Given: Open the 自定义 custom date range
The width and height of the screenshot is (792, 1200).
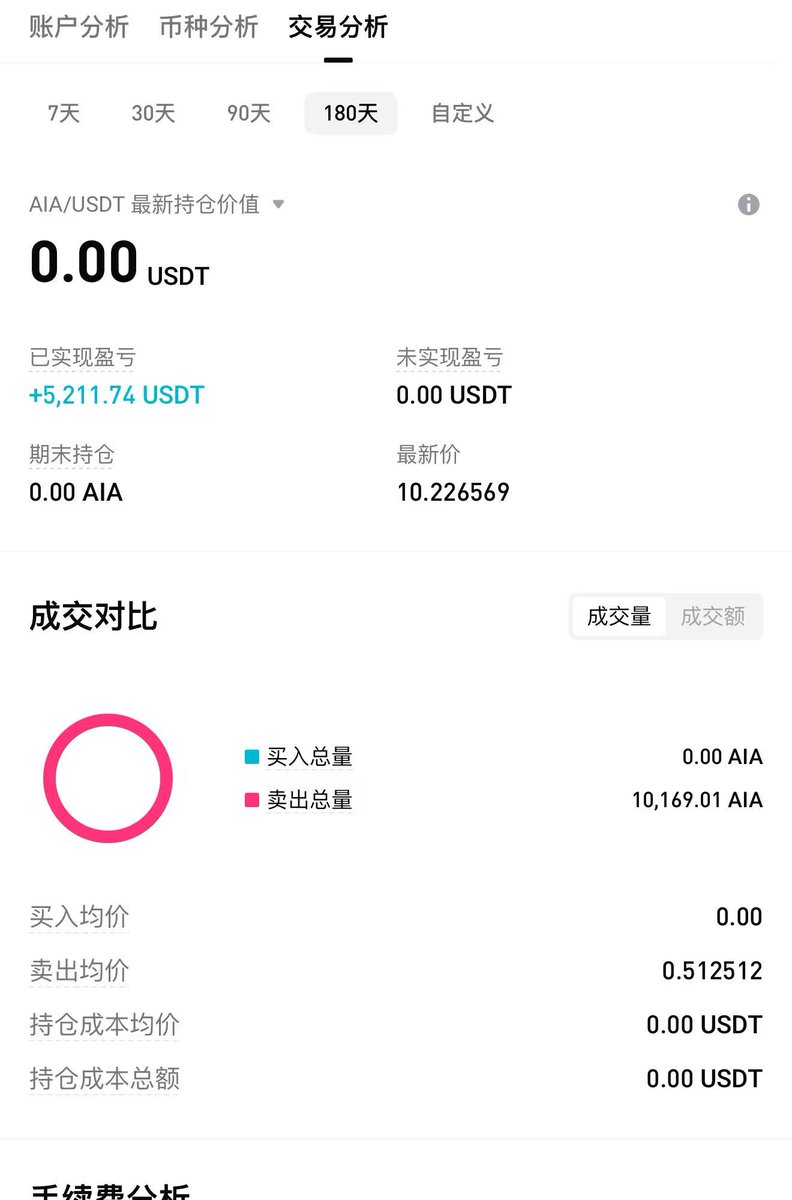Looking at the screenshot, I should click(x=462, y=113).
